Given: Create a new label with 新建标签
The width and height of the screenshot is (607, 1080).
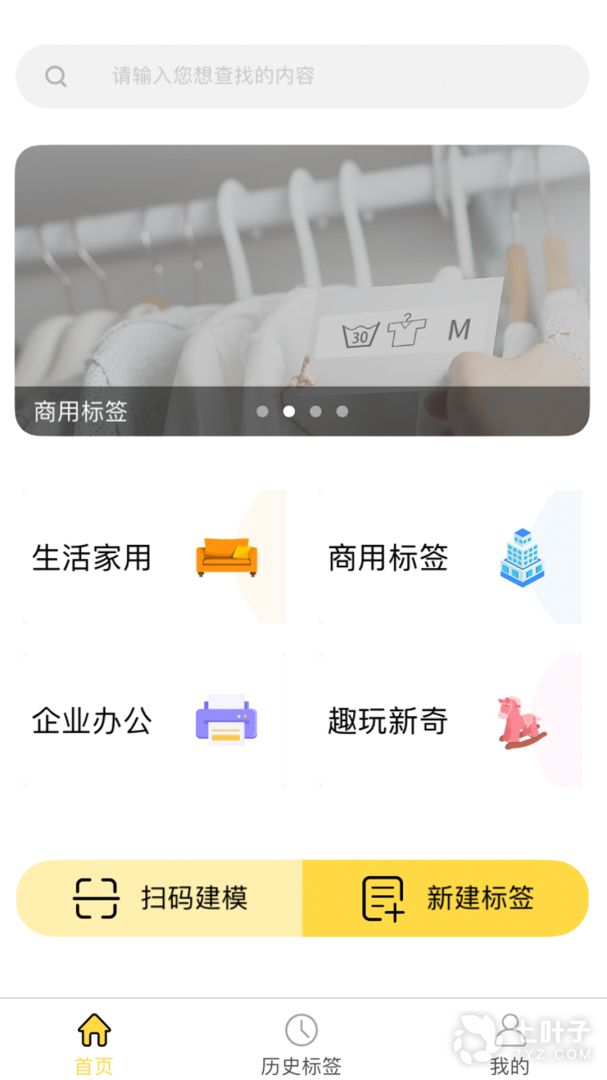Looking at the screenshot, I should click(x=446, y=898).
